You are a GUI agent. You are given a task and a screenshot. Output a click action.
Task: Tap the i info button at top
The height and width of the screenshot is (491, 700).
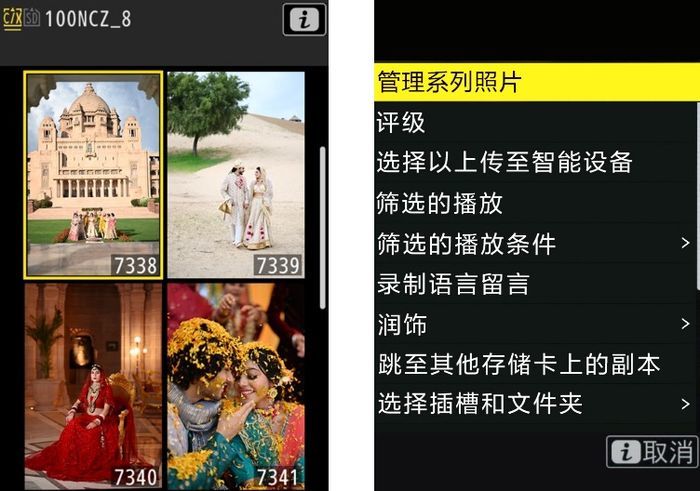pyautogui.click(x=304, y=19)
